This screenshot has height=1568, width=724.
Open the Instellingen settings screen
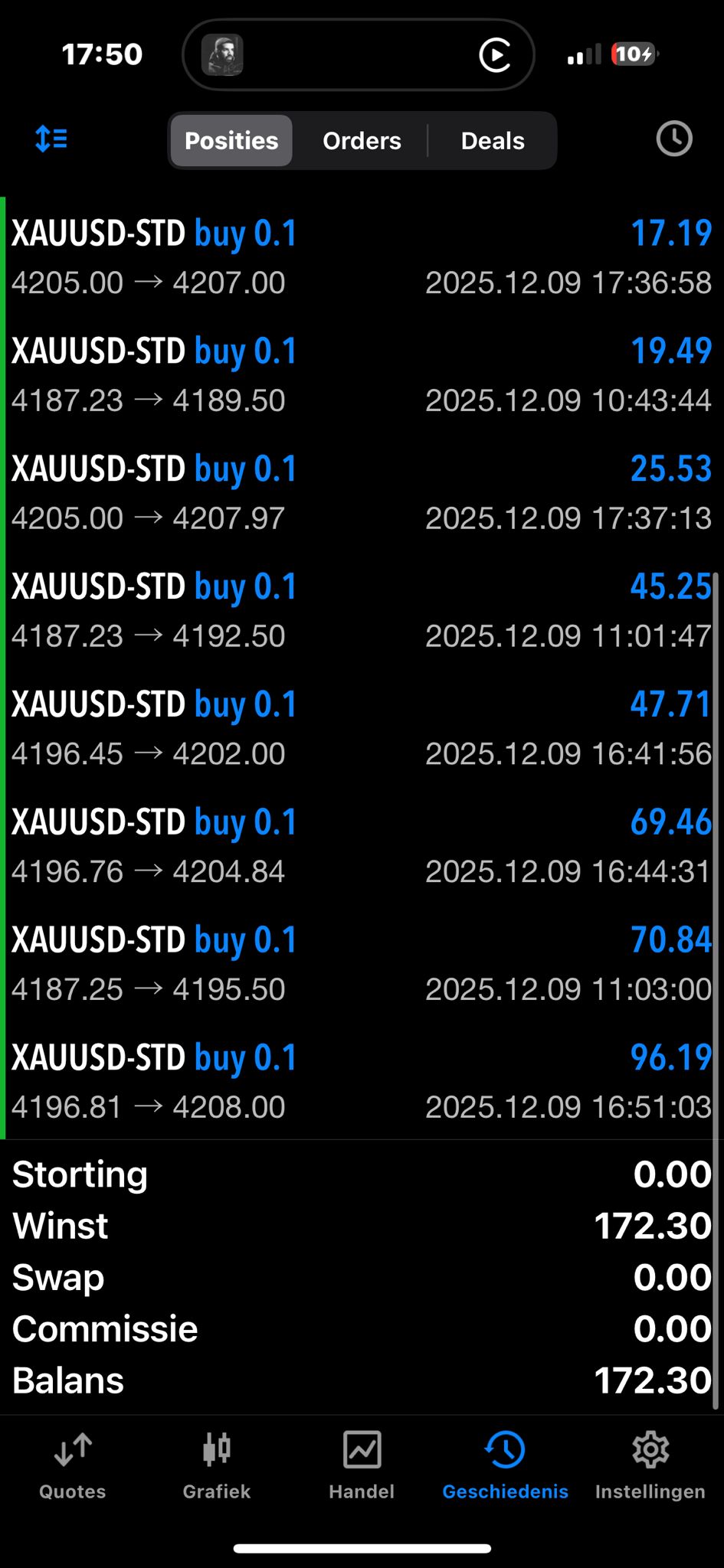[650, 1462]
